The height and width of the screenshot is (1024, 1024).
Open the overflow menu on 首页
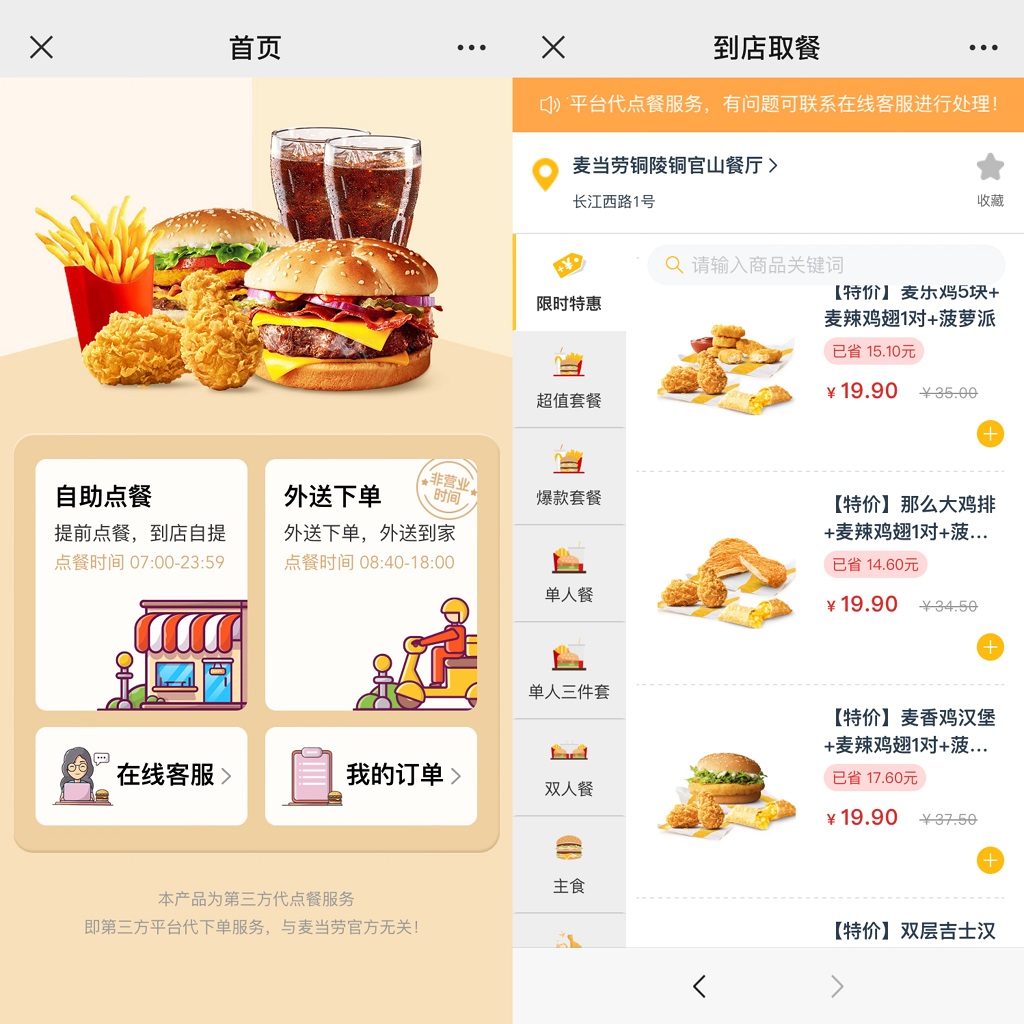471,47
